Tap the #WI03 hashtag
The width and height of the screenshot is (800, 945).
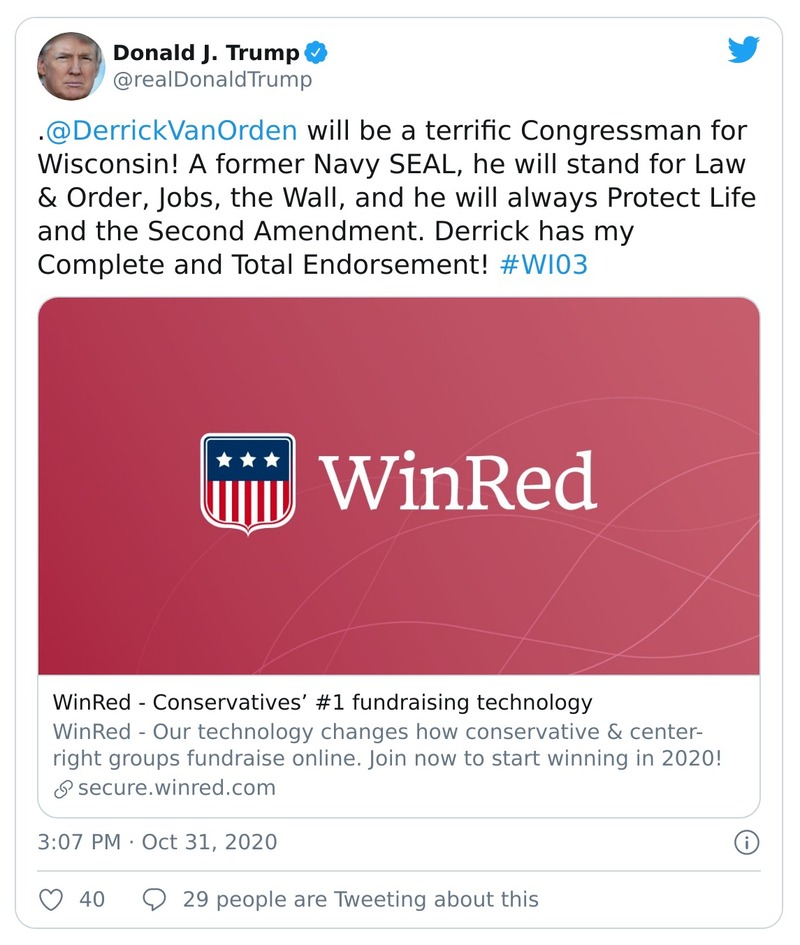(x=541, y=267)
